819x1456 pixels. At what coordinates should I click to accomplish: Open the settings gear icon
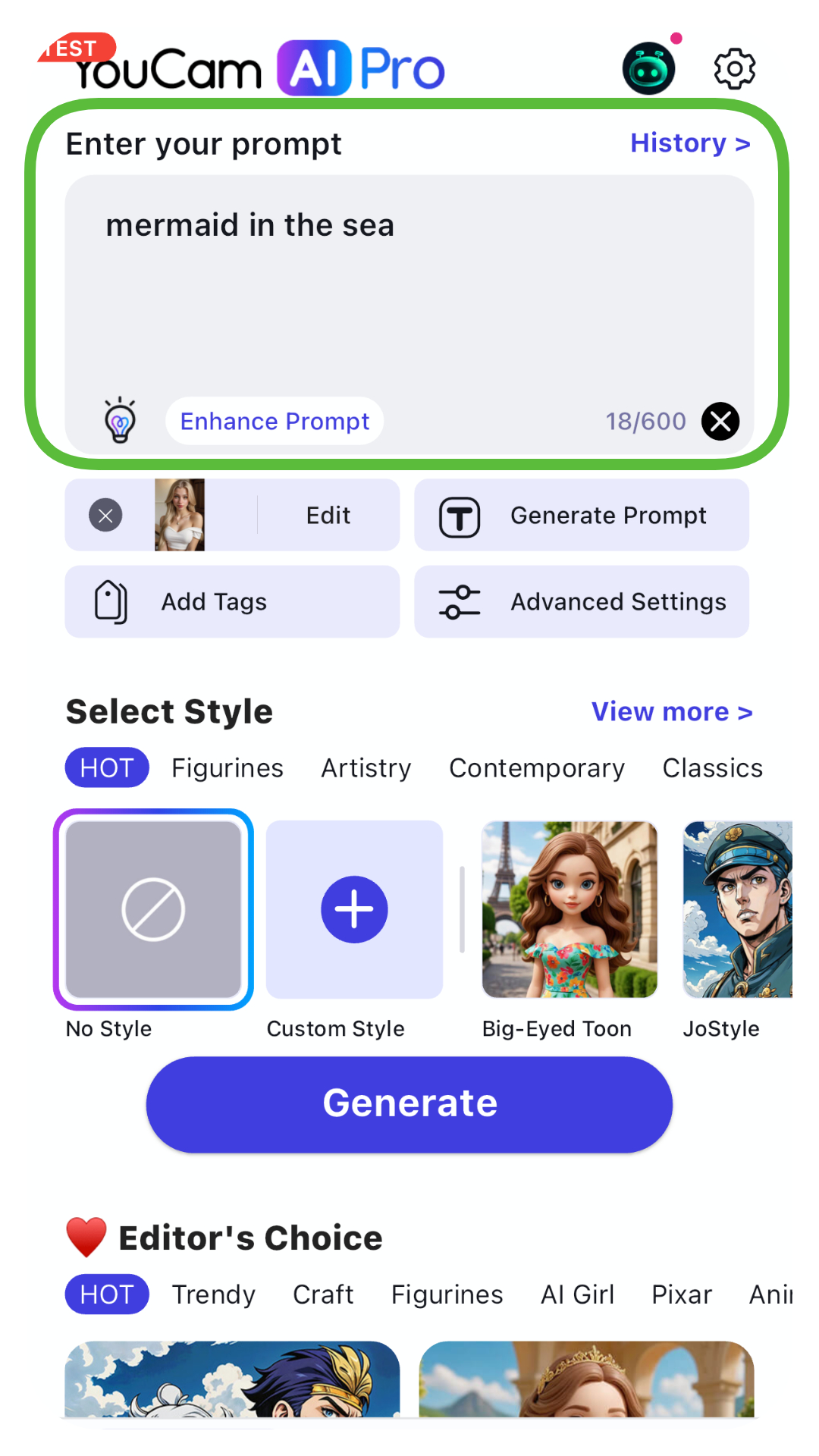[734, 69]
